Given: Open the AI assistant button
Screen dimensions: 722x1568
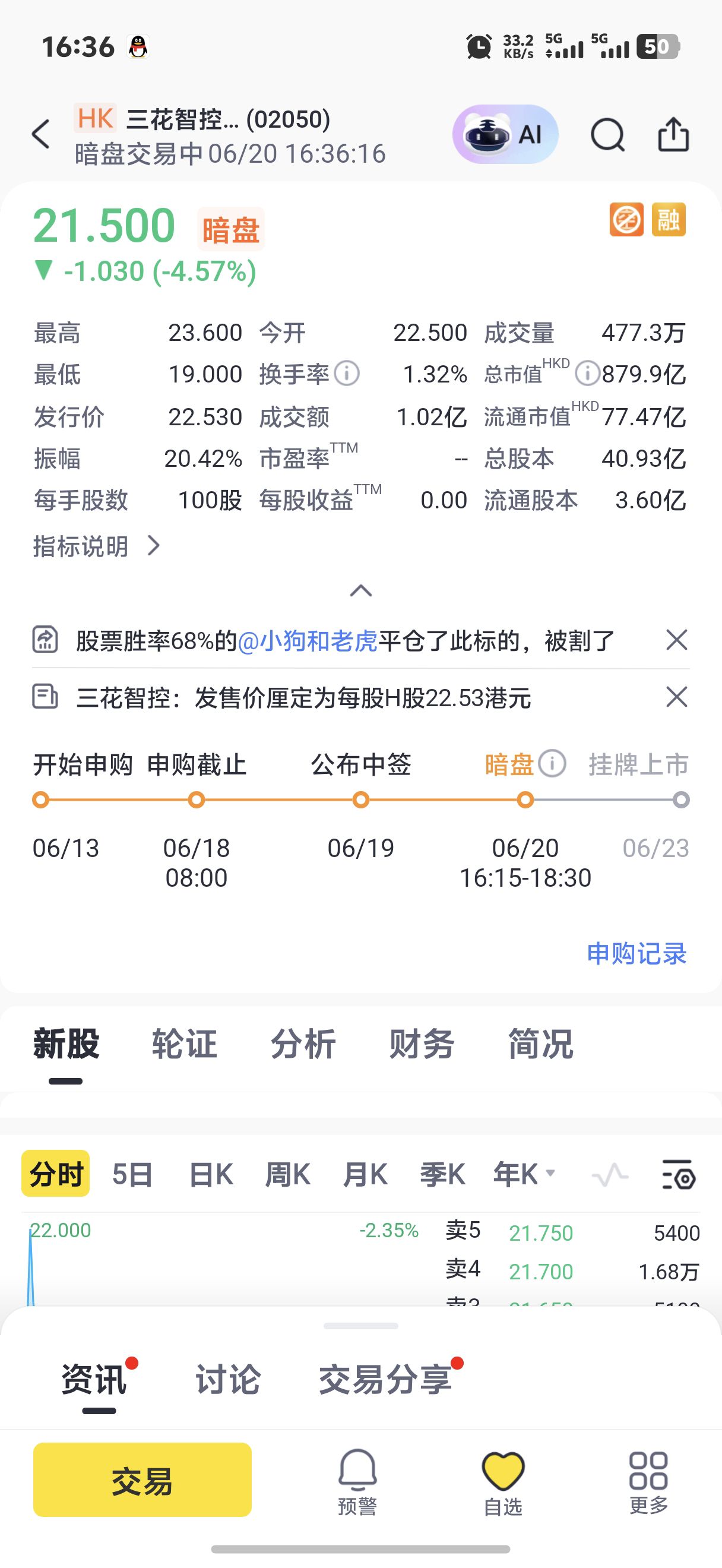Looking at the screenshot, I should point(505,134).
